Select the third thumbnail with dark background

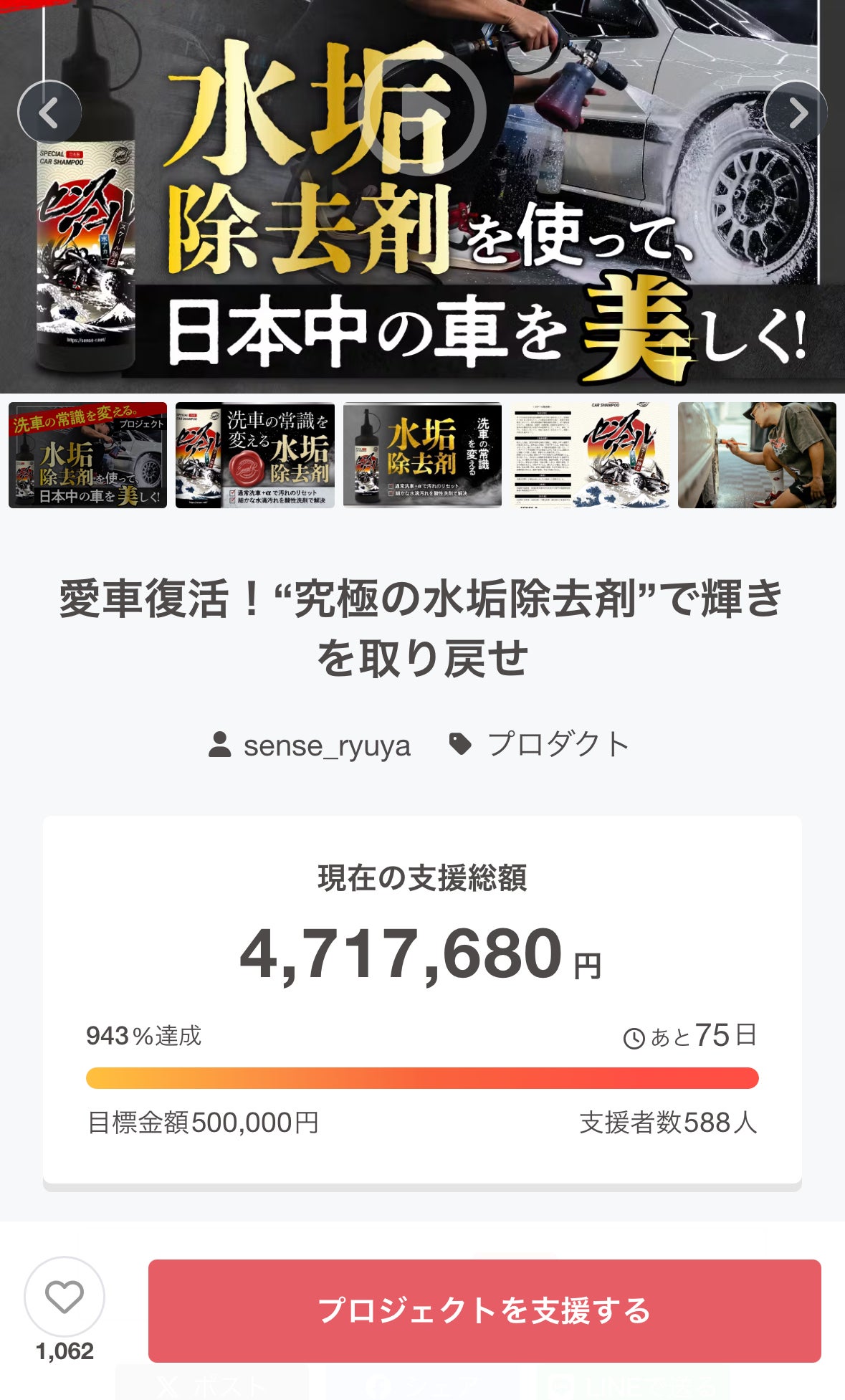click(422, 455)
